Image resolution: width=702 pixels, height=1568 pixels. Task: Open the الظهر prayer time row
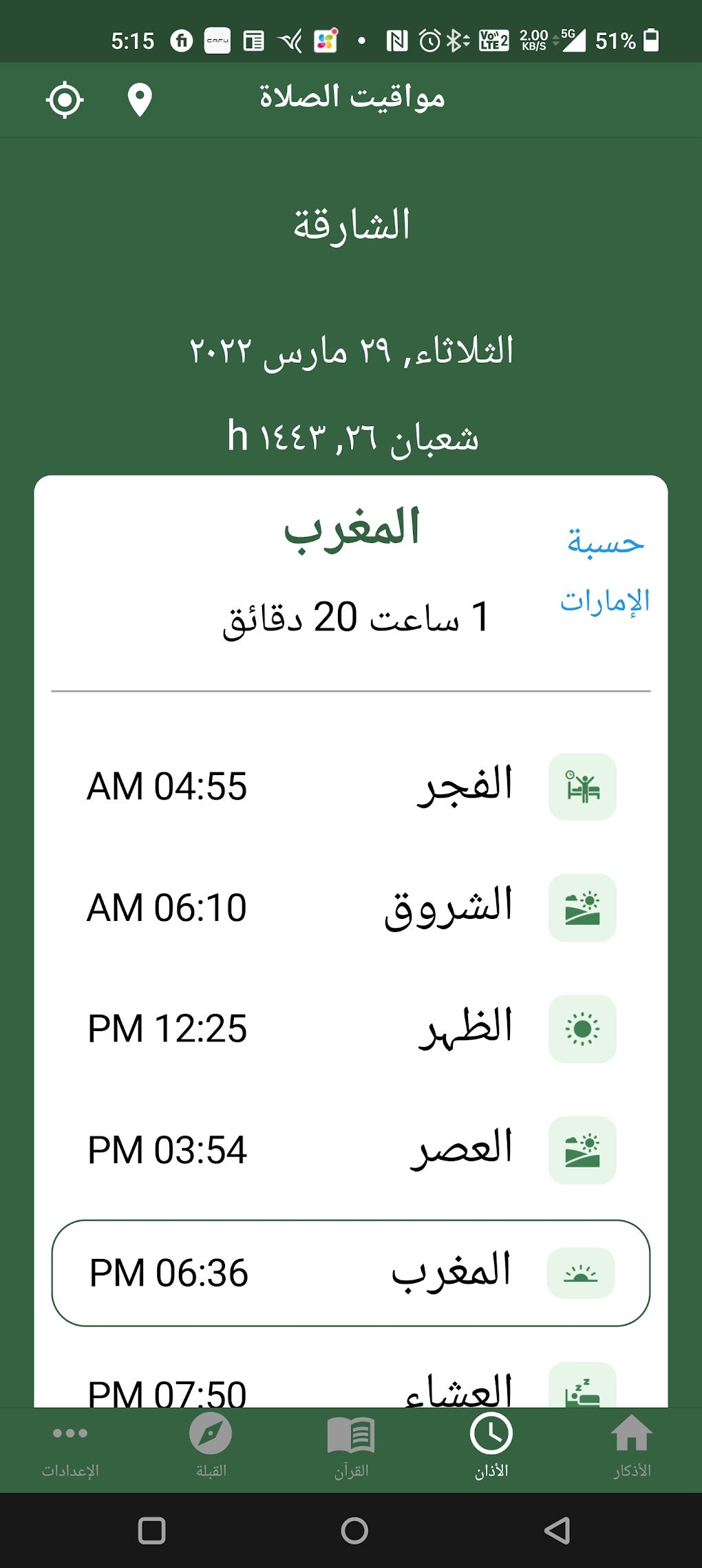point(351,1028)
